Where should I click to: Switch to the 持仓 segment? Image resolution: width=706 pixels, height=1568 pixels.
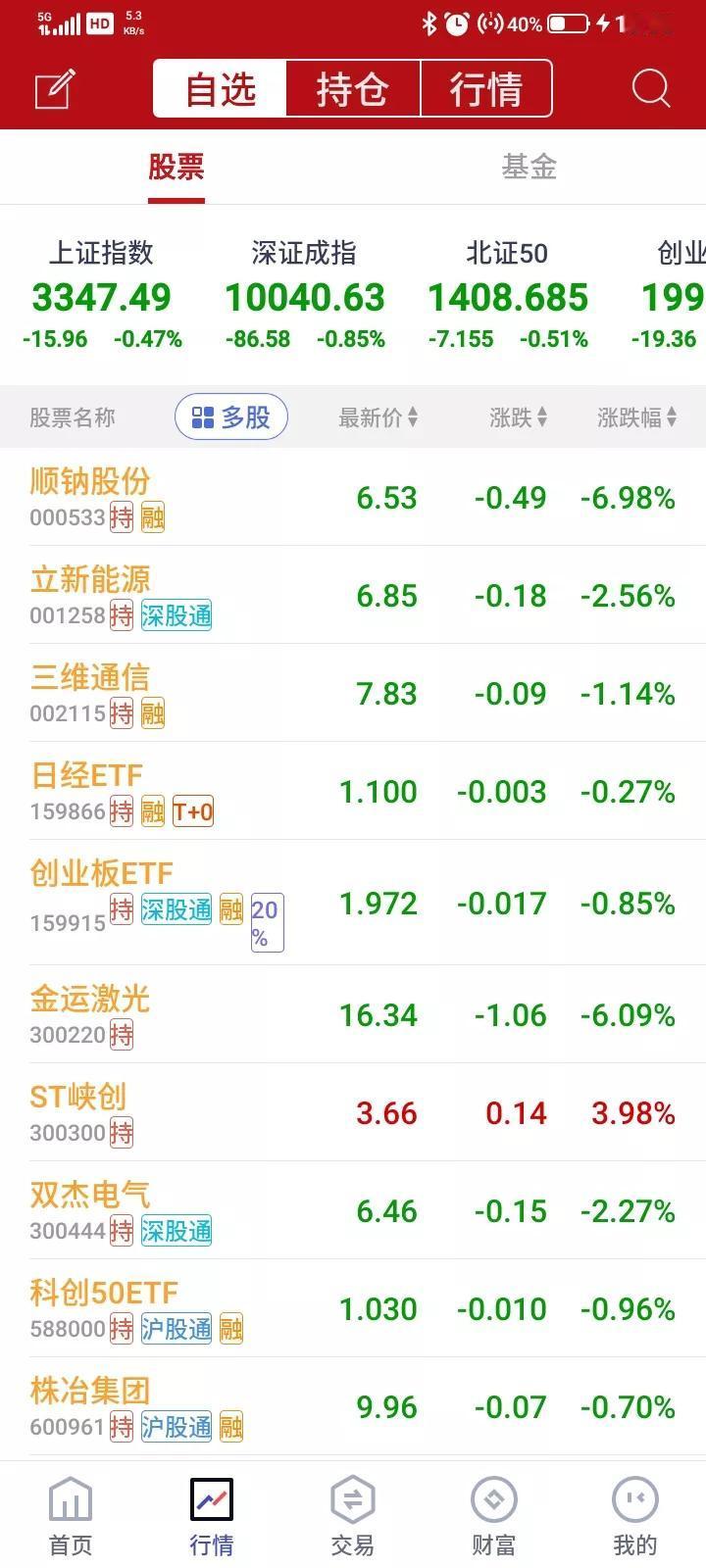pyautogui.click(x=352, y=89)
